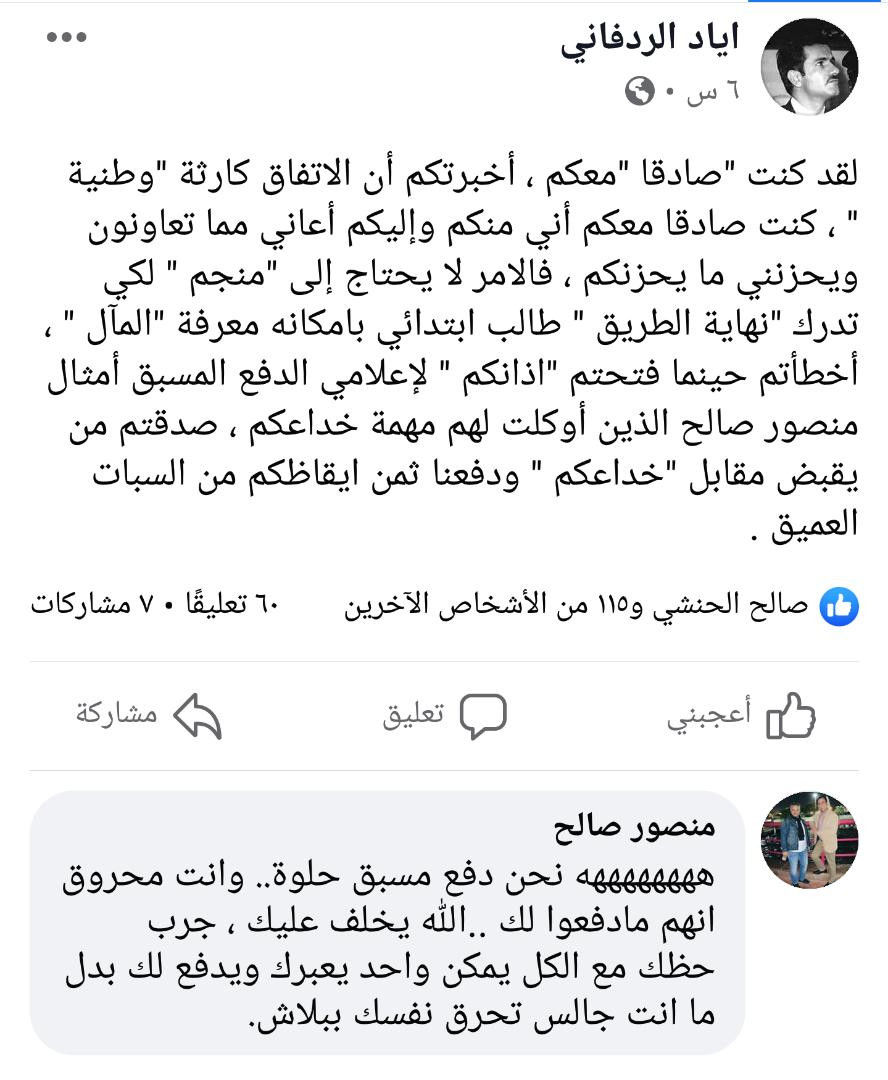Tap تعليق to comment on the post
This screenshot has height=1080, width=888.
444,716
